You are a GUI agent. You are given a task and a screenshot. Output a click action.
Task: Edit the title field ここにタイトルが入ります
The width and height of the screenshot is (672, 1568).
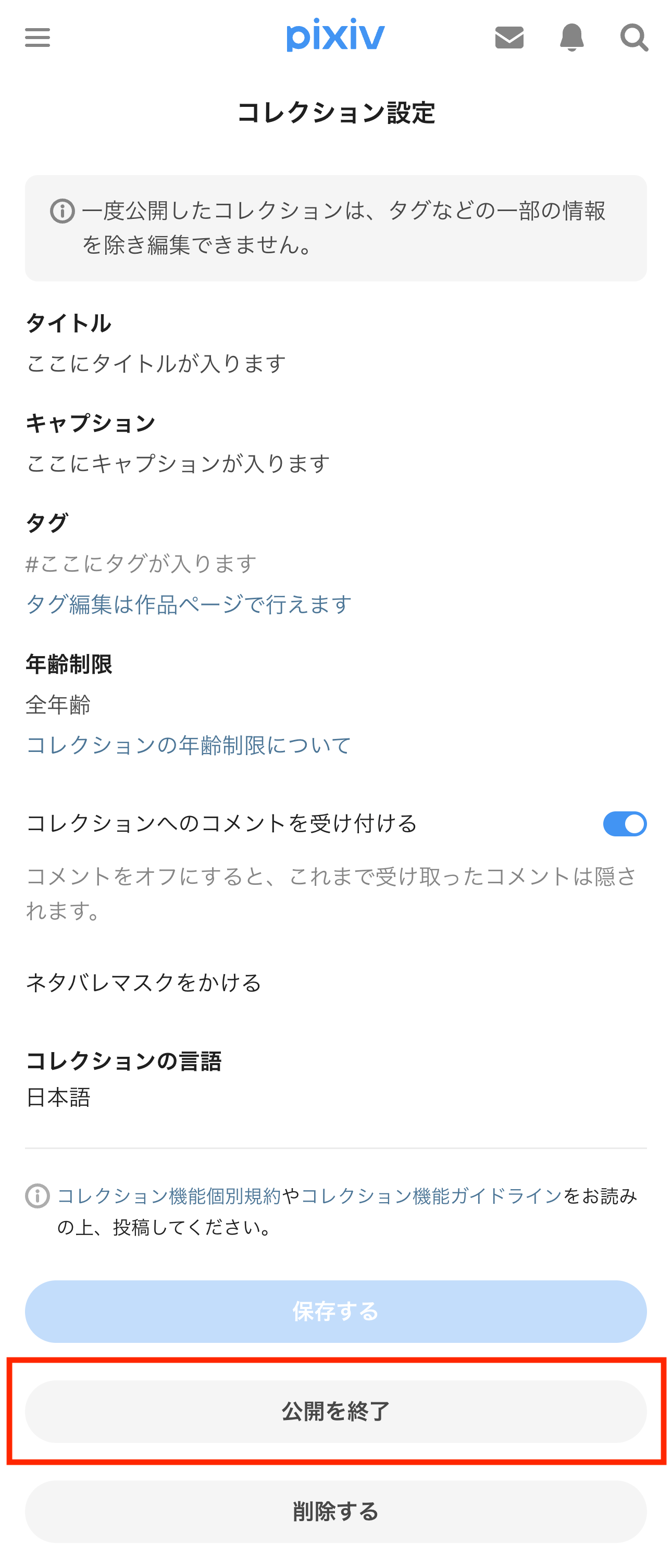pyautogui.click(x=155, y=363)
